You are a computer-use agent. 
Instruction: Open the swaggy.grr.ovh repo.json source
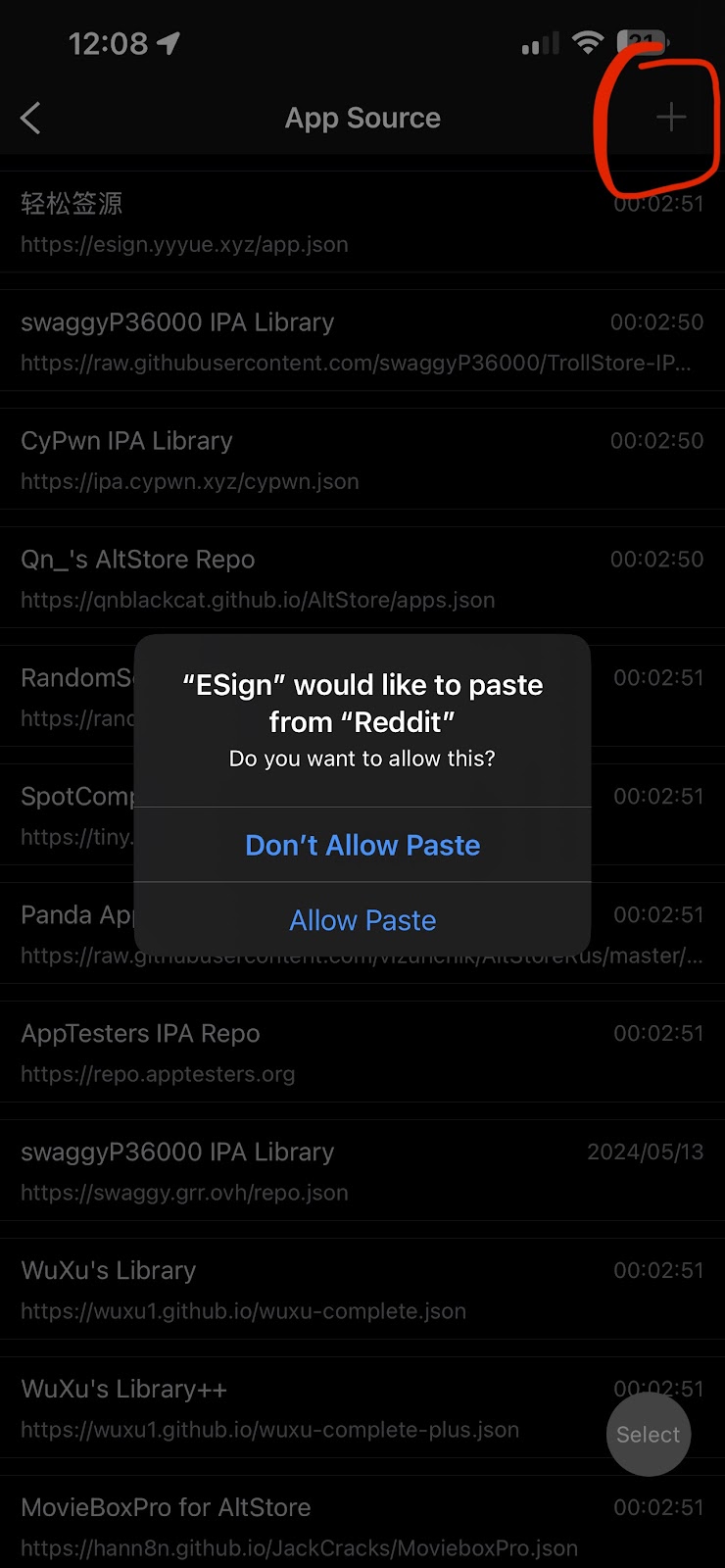pyautogui.click(x=294, y=1172)
